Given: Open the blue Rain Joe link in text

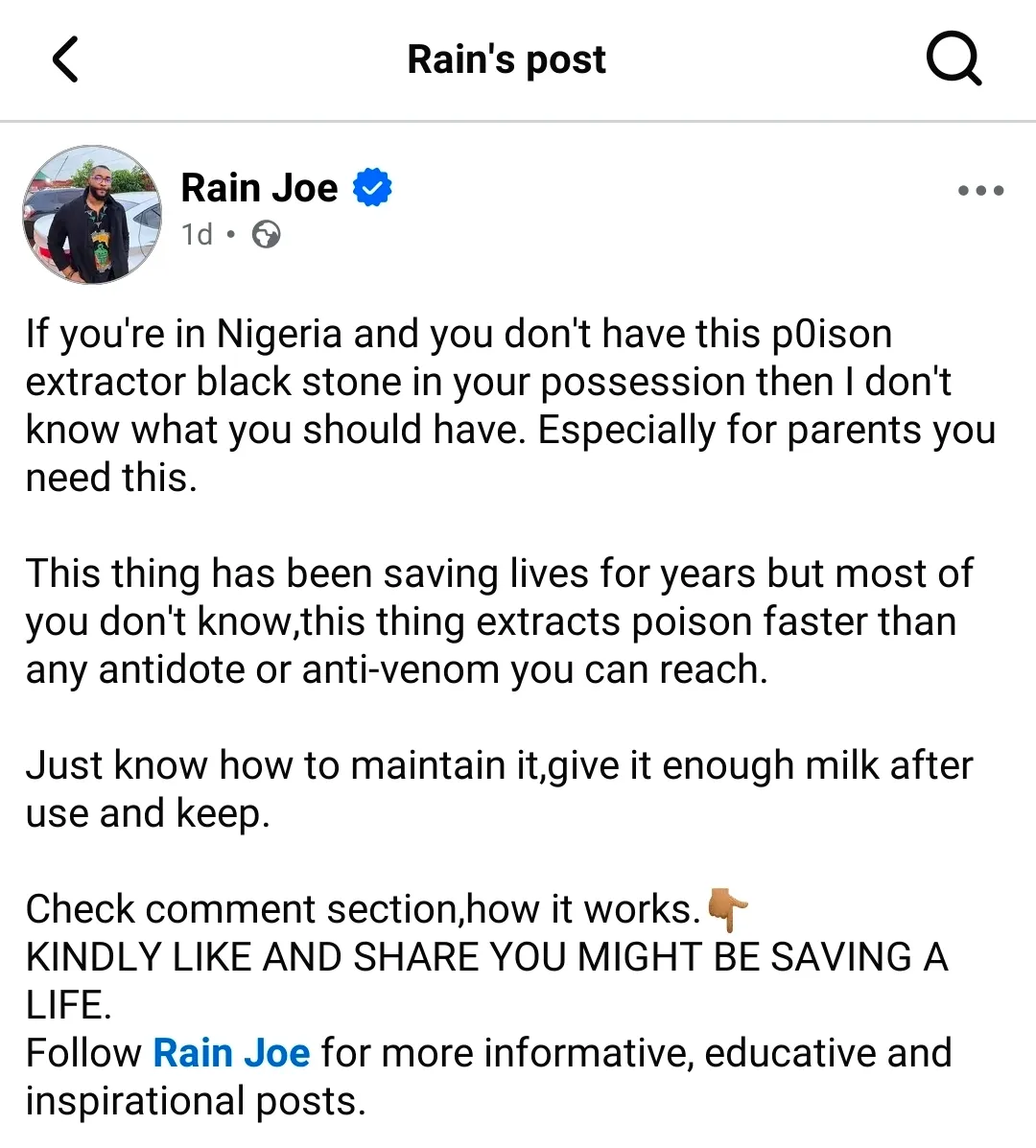Looking at the screenshot, I should (231, 1053).
